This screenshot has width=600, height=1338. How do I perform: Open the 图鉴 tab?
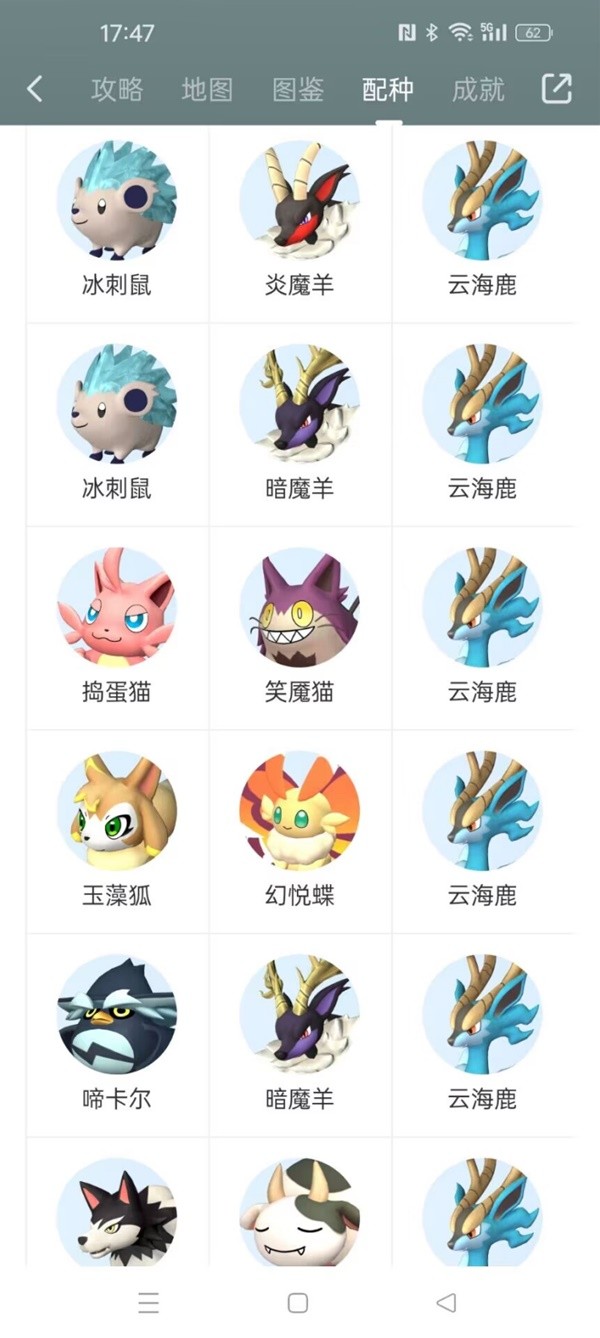[298, 89]
